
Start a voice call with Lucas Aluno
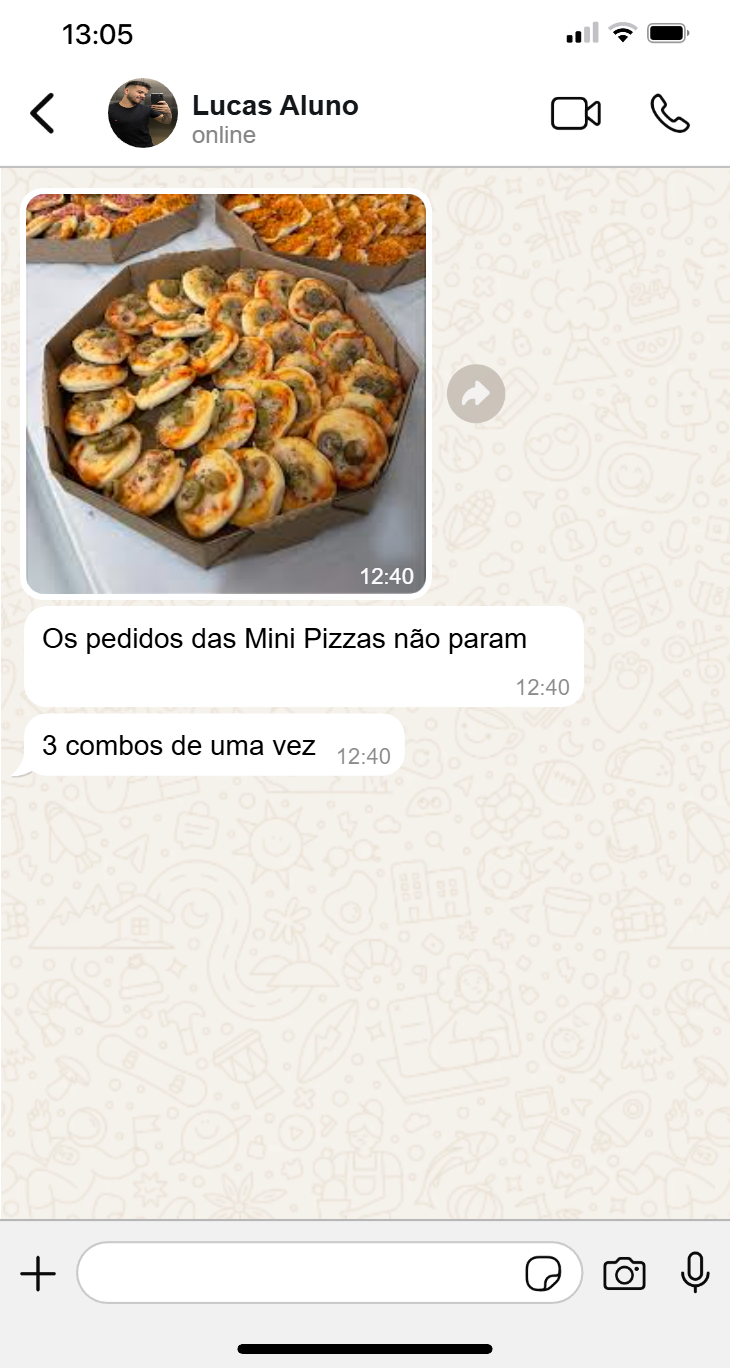point(670,114)
